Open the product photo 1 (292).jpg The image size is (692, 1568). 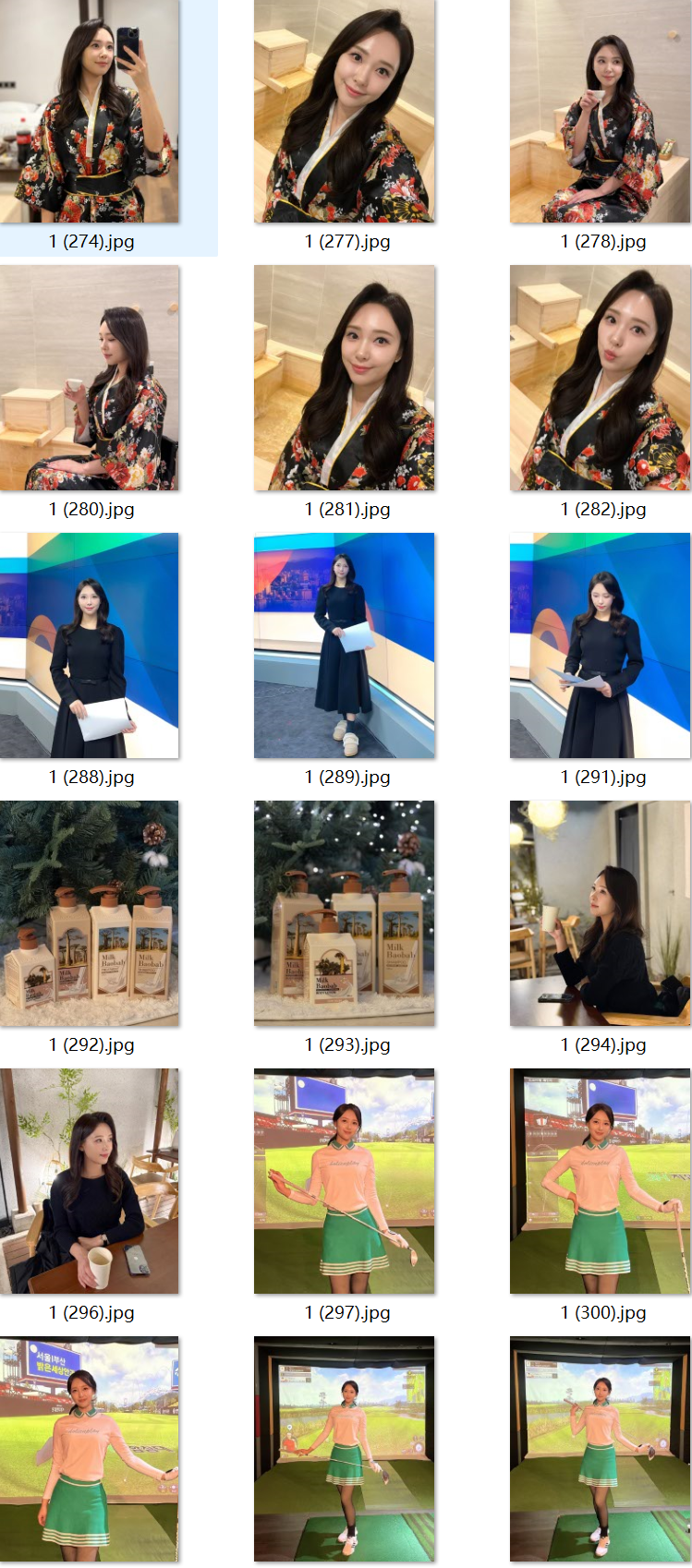(90, 913)
